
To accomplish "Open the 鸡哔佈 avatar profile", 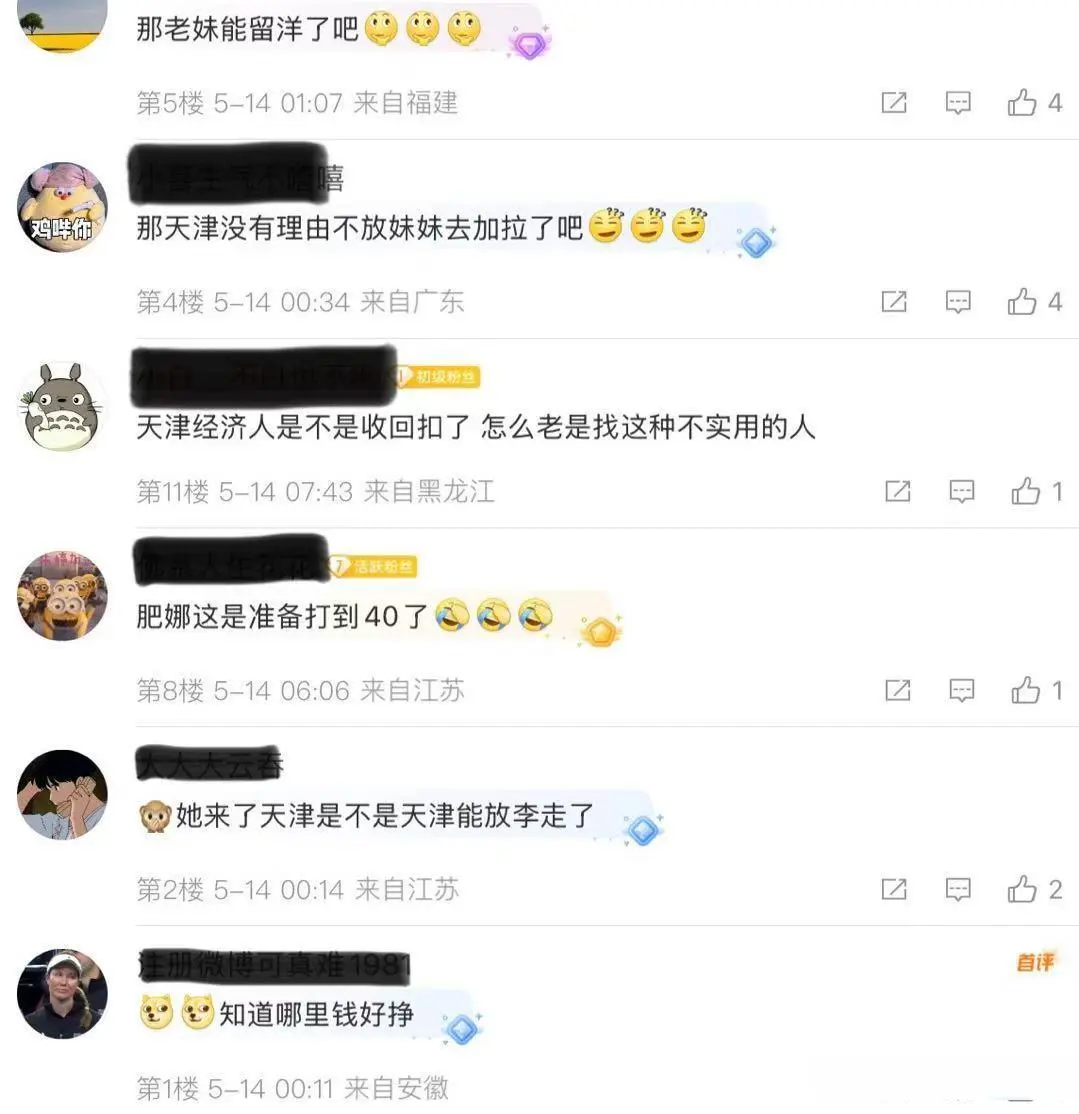I will pyautogui.click(x=62, y=207).
